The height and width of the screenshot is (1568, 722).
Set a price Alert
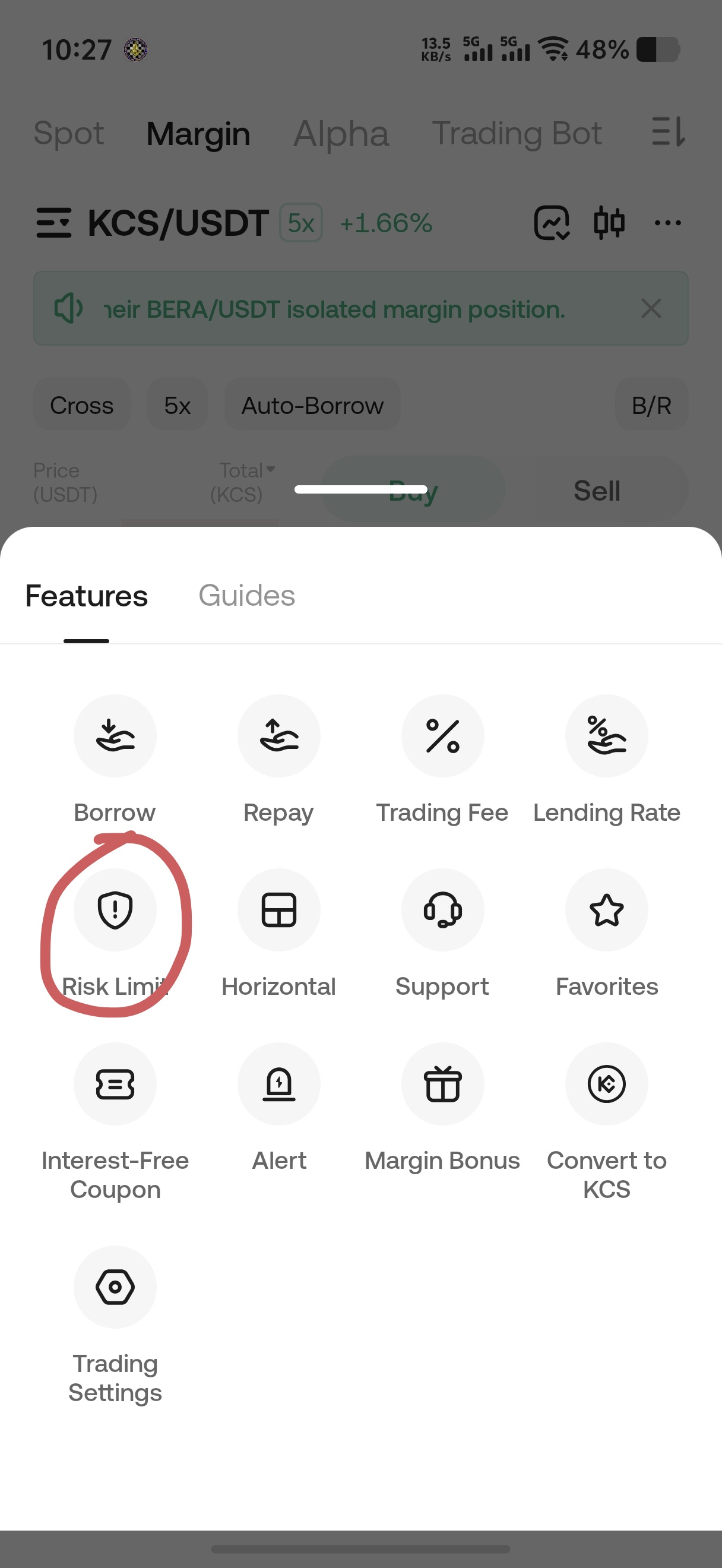point(278,1084)
